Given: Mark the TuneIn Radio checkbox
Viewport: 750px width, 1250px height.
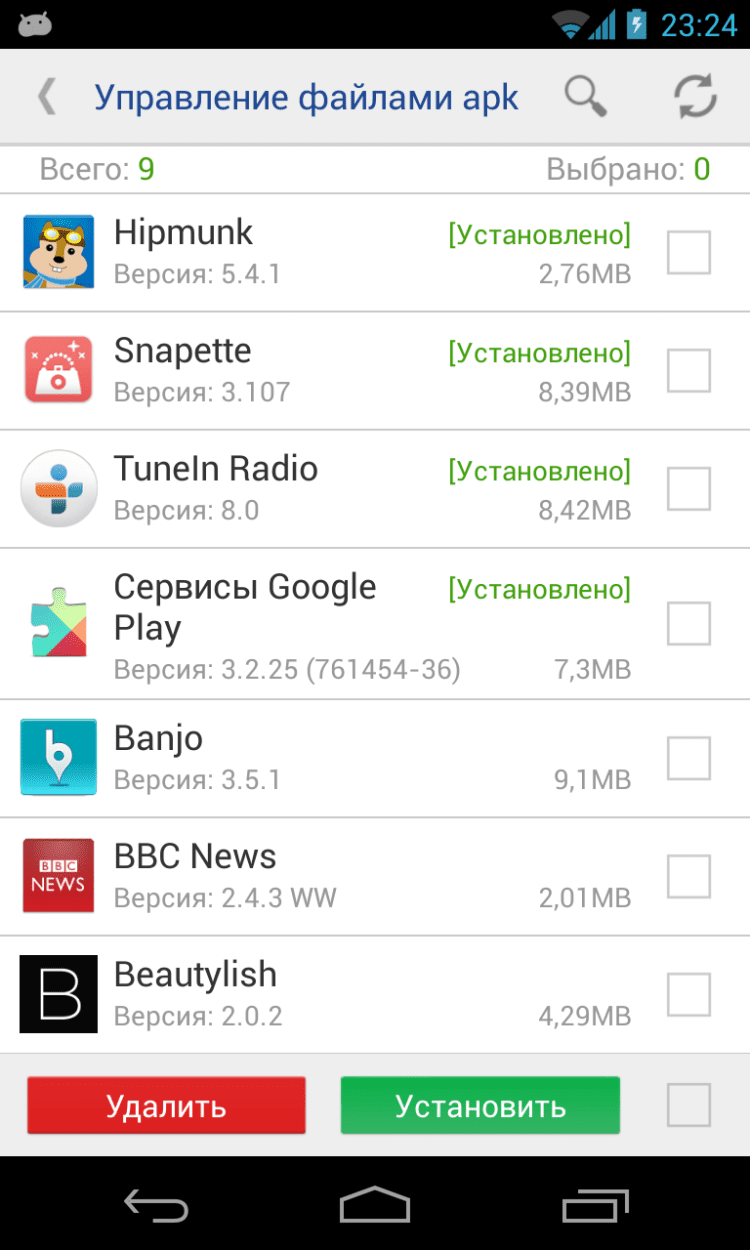Looking at the screenshot, I should 688,488.
